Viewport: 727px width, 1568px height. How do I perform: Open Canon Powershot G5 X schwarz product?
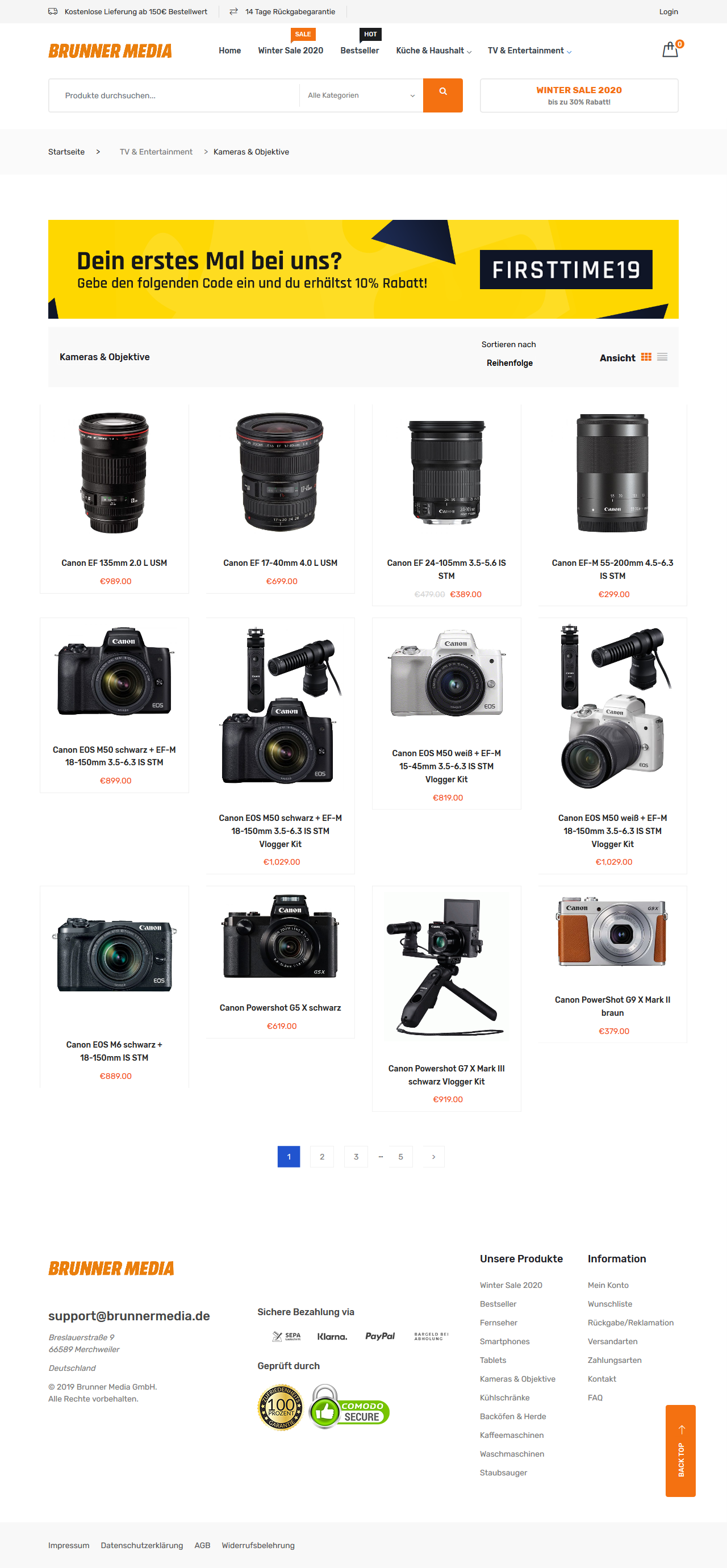(x=281, y=1008)
